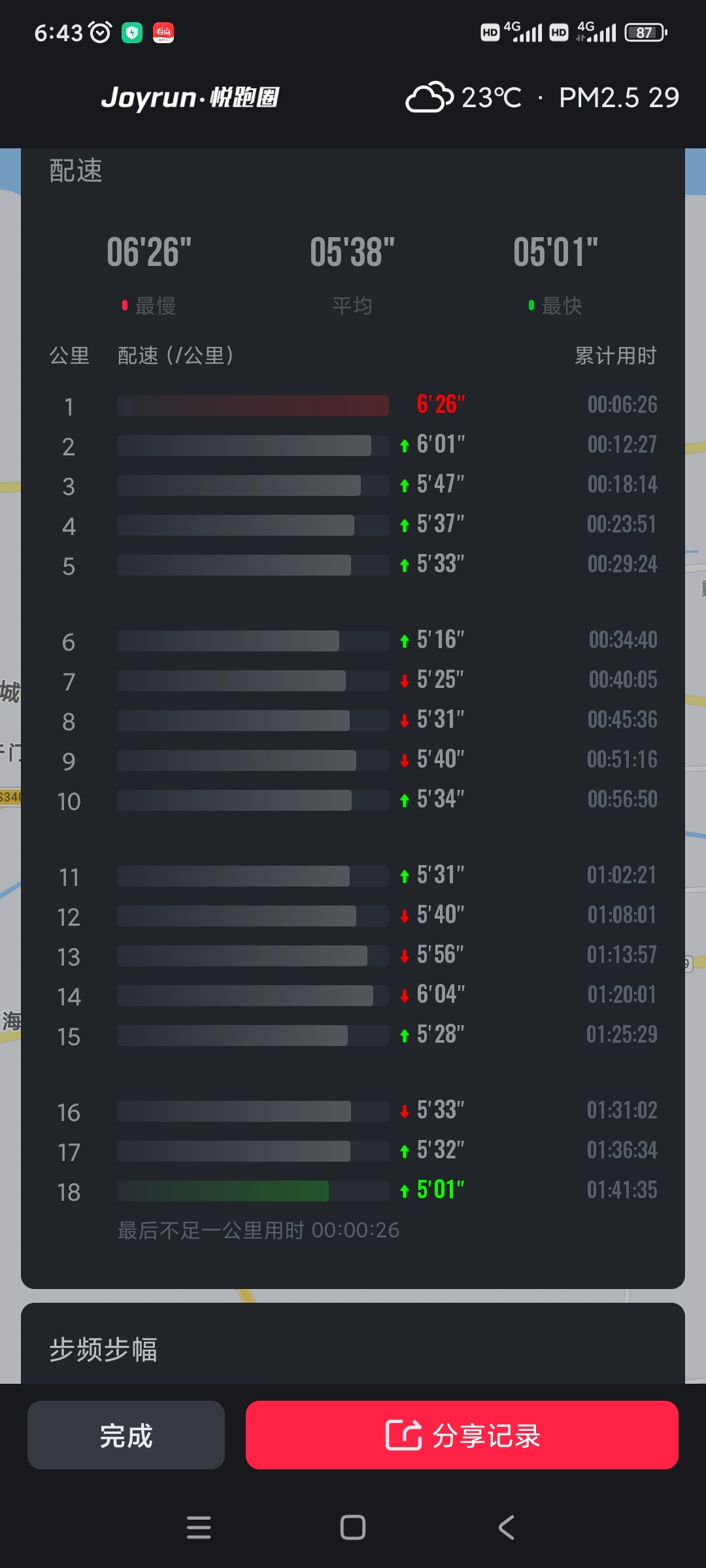Open the recent apps menu
This screenshot has width=706, height=1568.
pyautogui.click(x=199, y=1527)
